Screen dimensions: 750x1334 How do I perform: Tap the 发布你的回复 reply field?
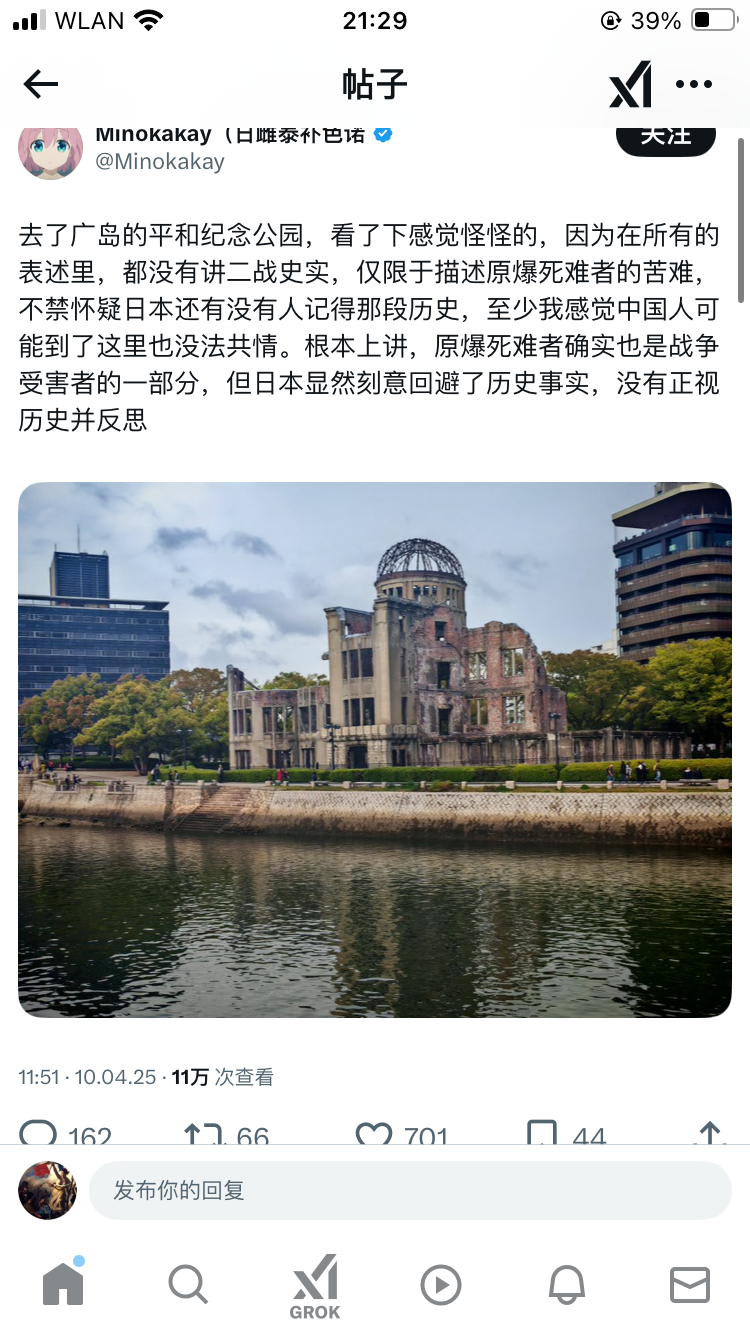410,1190
